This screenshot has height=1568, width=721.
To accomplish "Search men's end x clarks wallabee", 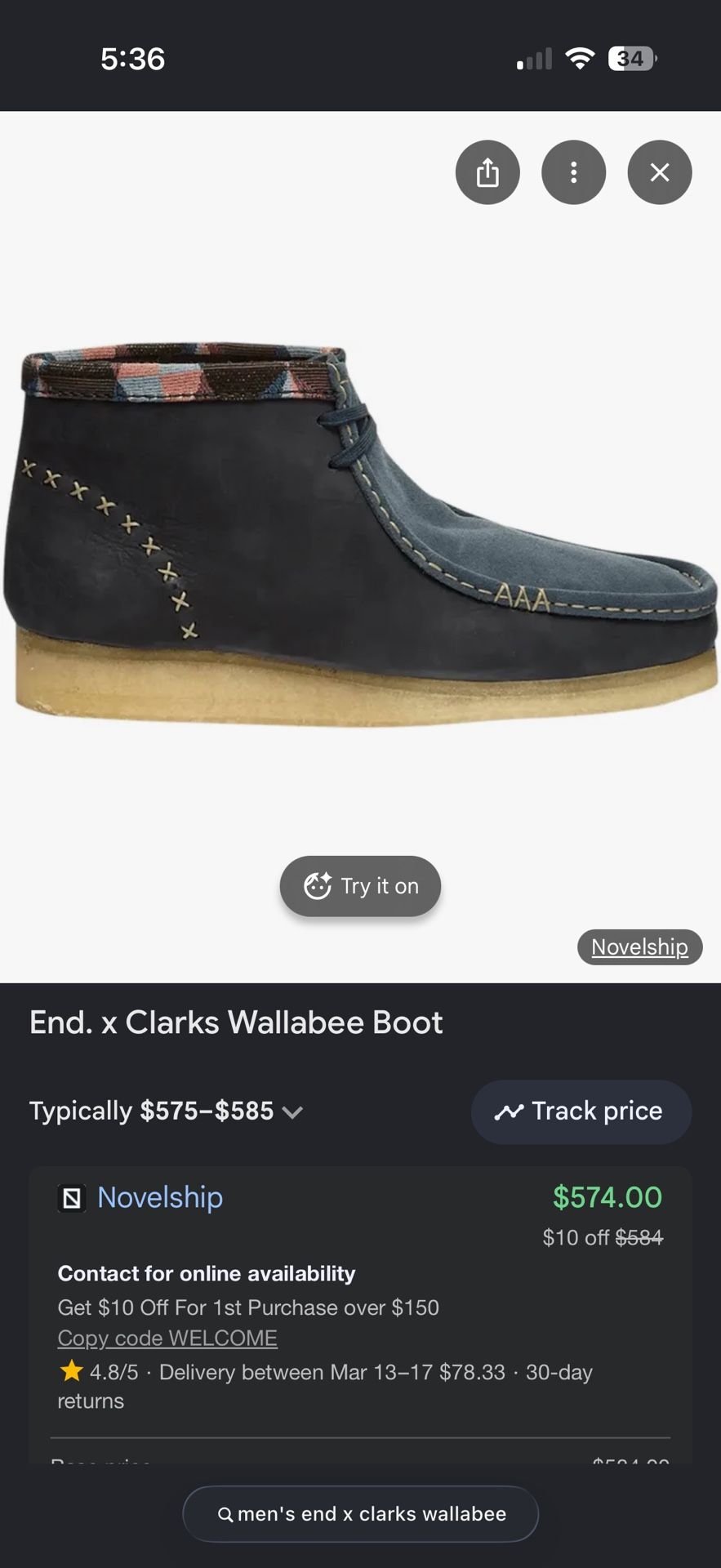I will tap(360, 1513).
